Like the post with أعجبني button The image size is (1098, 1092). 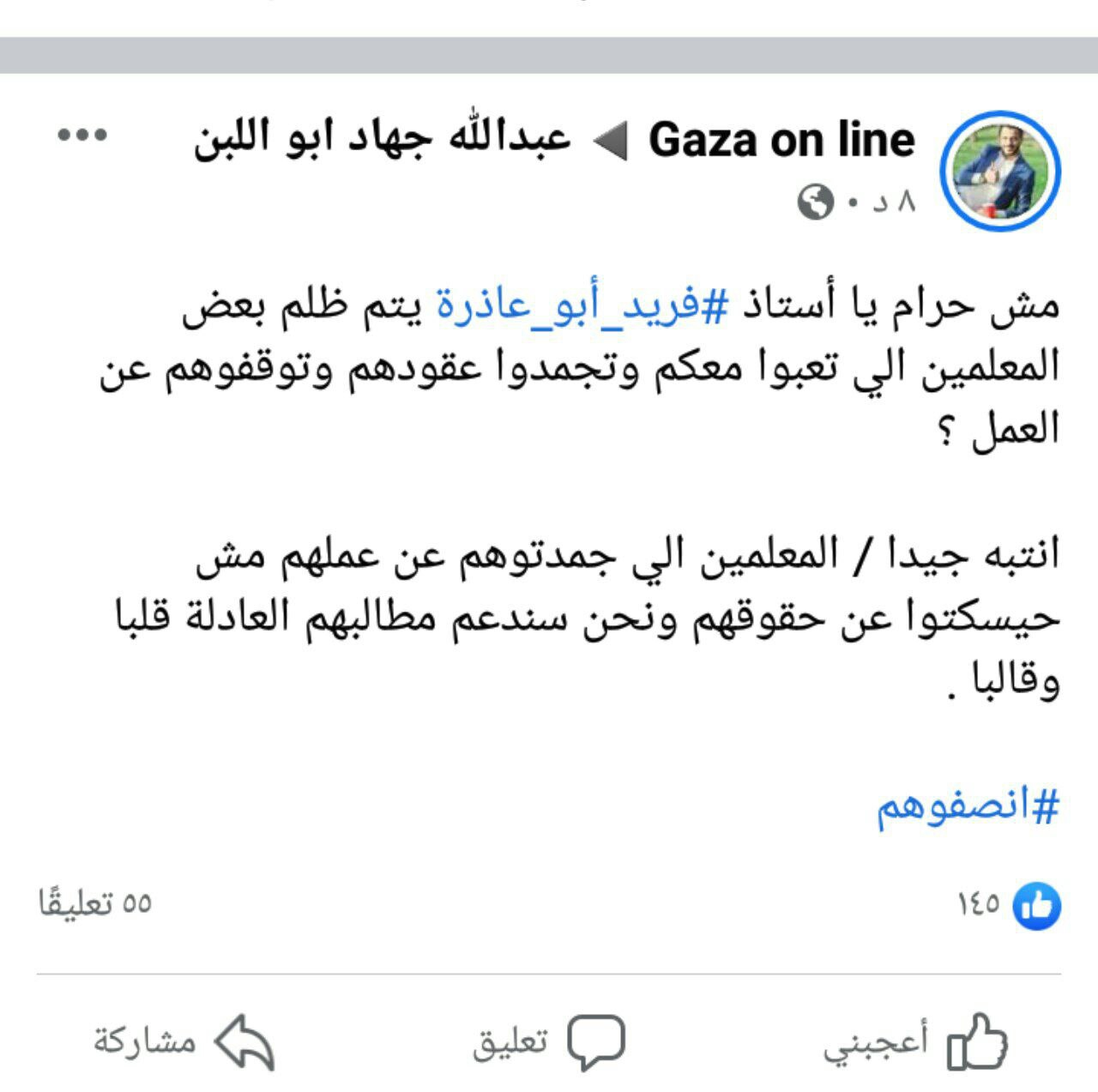point(916,1041)
